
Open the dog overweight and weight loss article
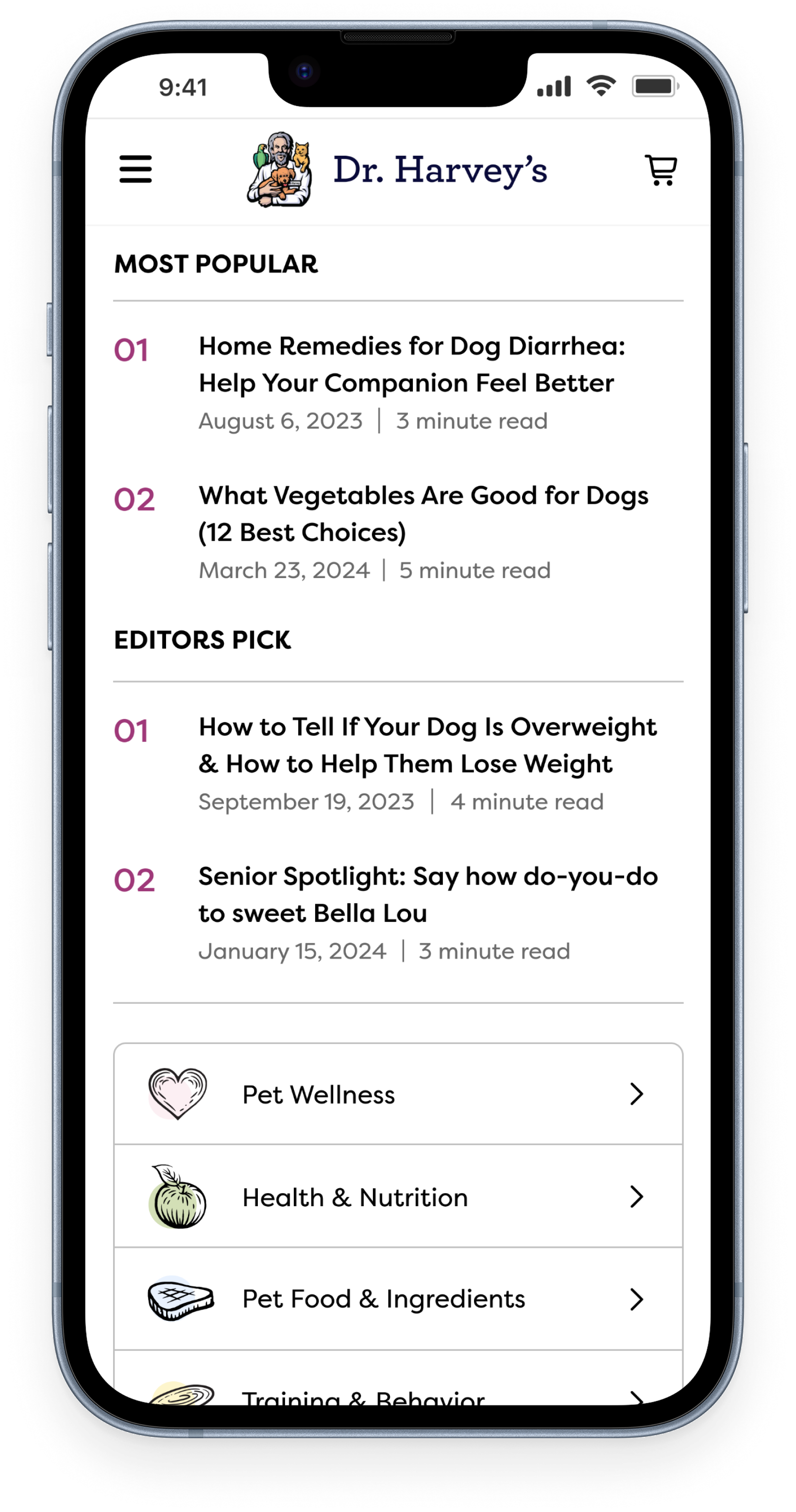(427, 745)
